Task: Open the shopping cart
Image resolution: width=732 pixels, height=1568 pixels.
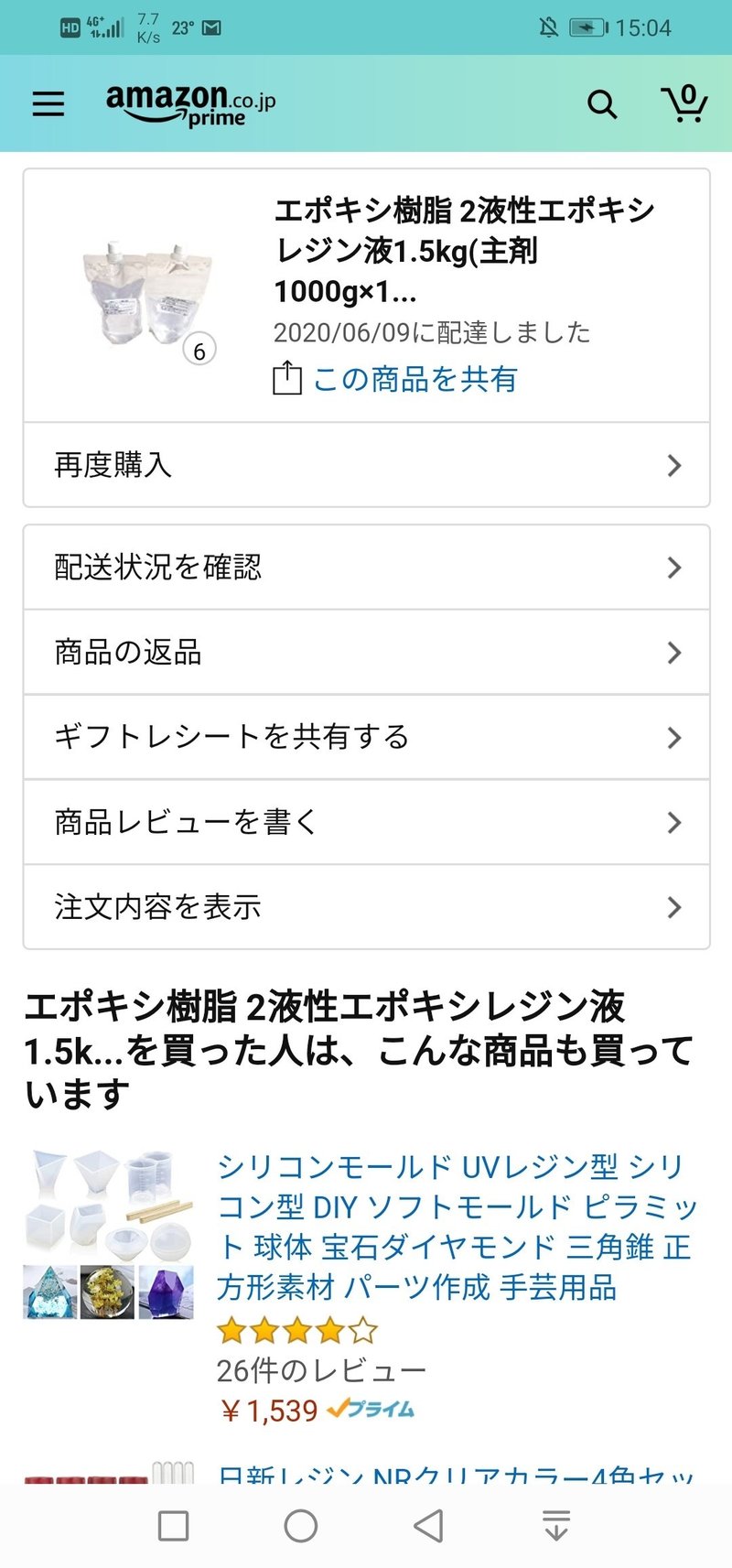Action: coord(684,103)
